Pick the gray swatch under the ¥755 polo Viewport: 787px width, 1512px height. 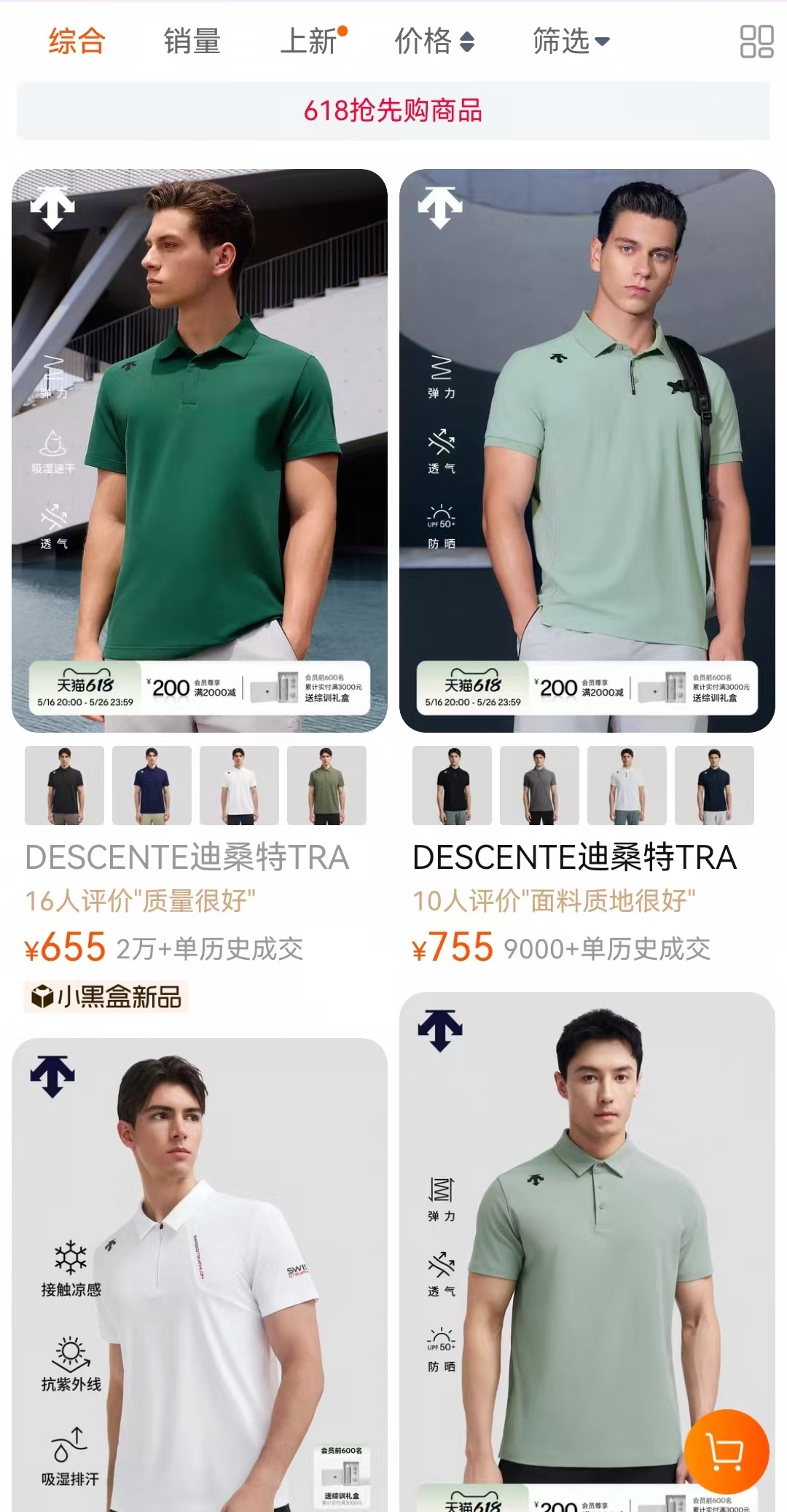tap(540, 785)
